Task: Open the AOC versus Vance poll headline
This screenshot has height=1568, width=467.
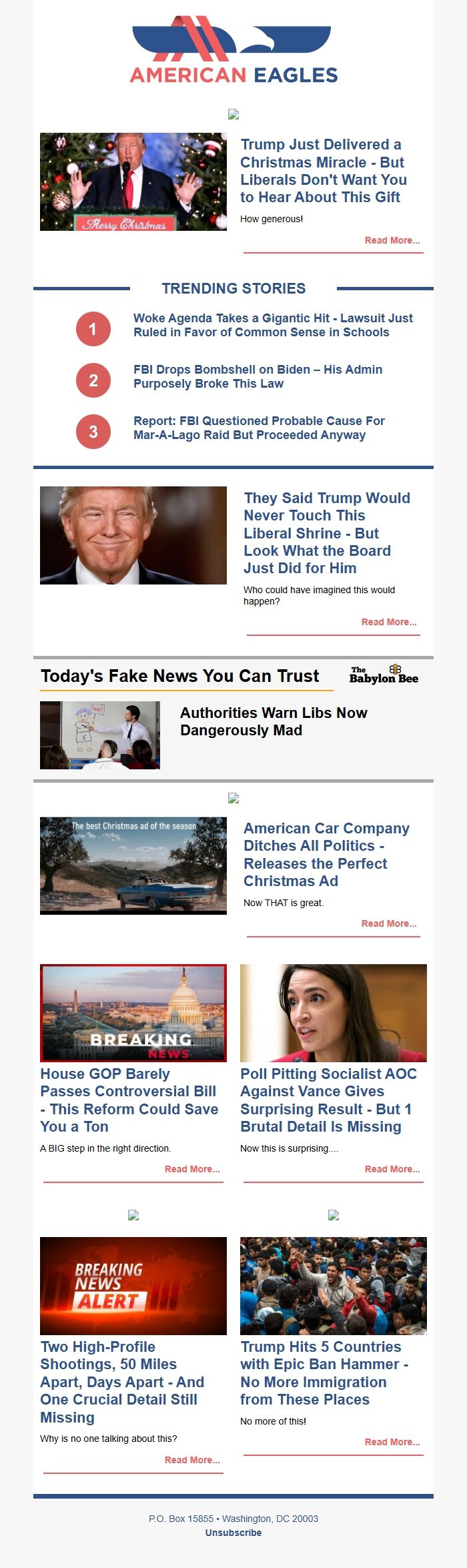Action: [x=328, y=1100]
